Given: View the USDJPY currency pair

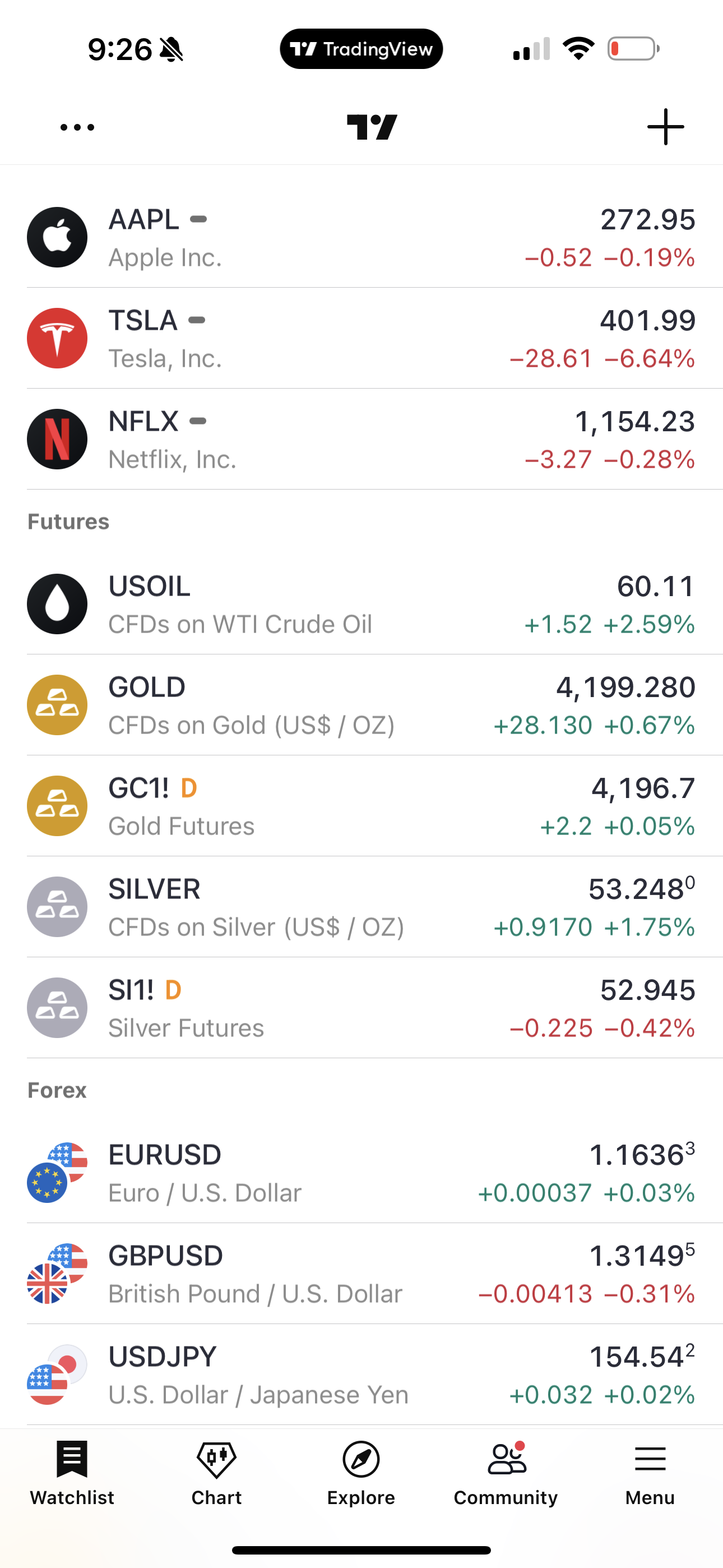Looking at the screenshot, I should (361, 1375).
